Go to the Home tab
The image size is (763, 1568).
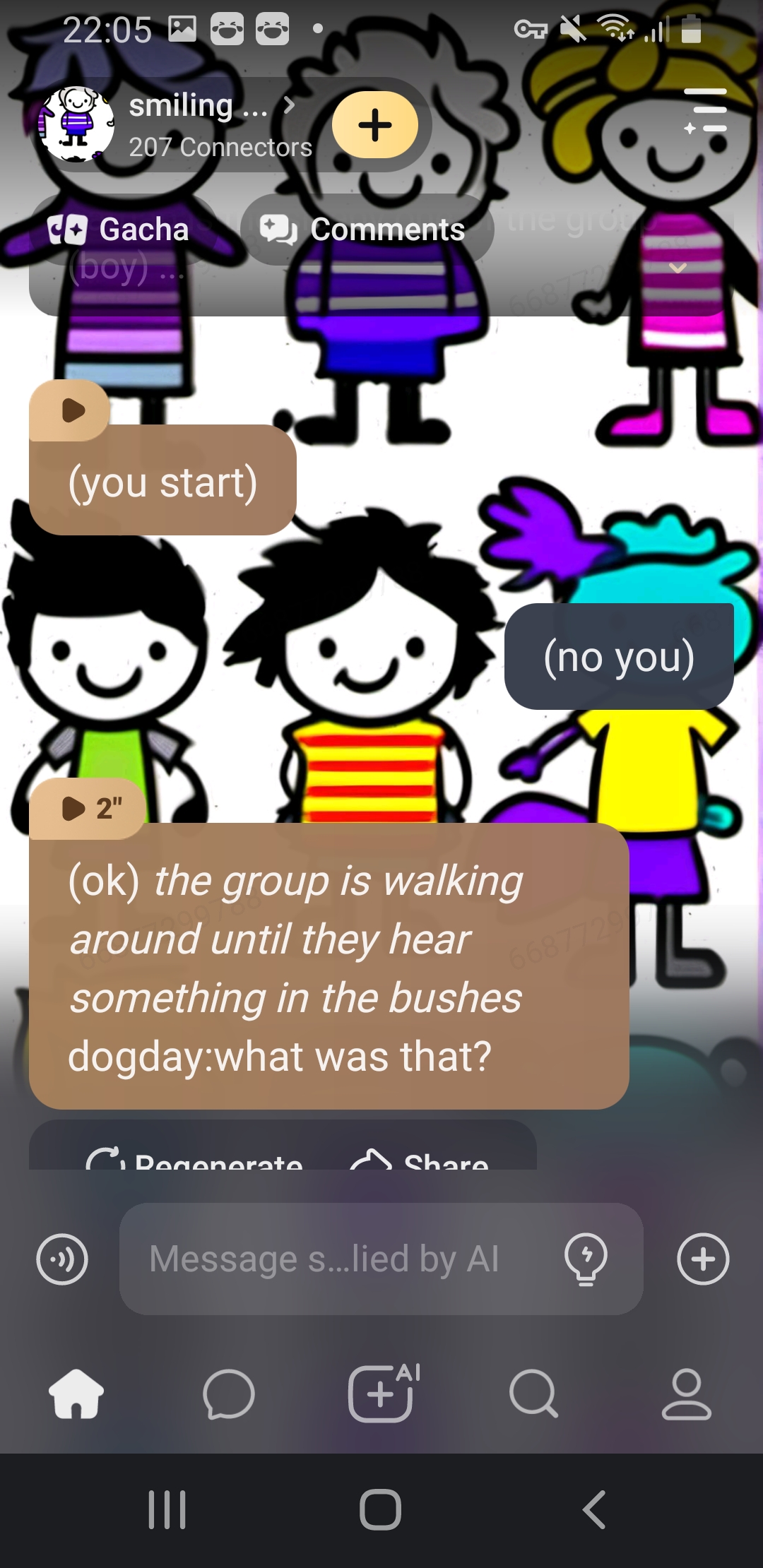[76, 1394]
